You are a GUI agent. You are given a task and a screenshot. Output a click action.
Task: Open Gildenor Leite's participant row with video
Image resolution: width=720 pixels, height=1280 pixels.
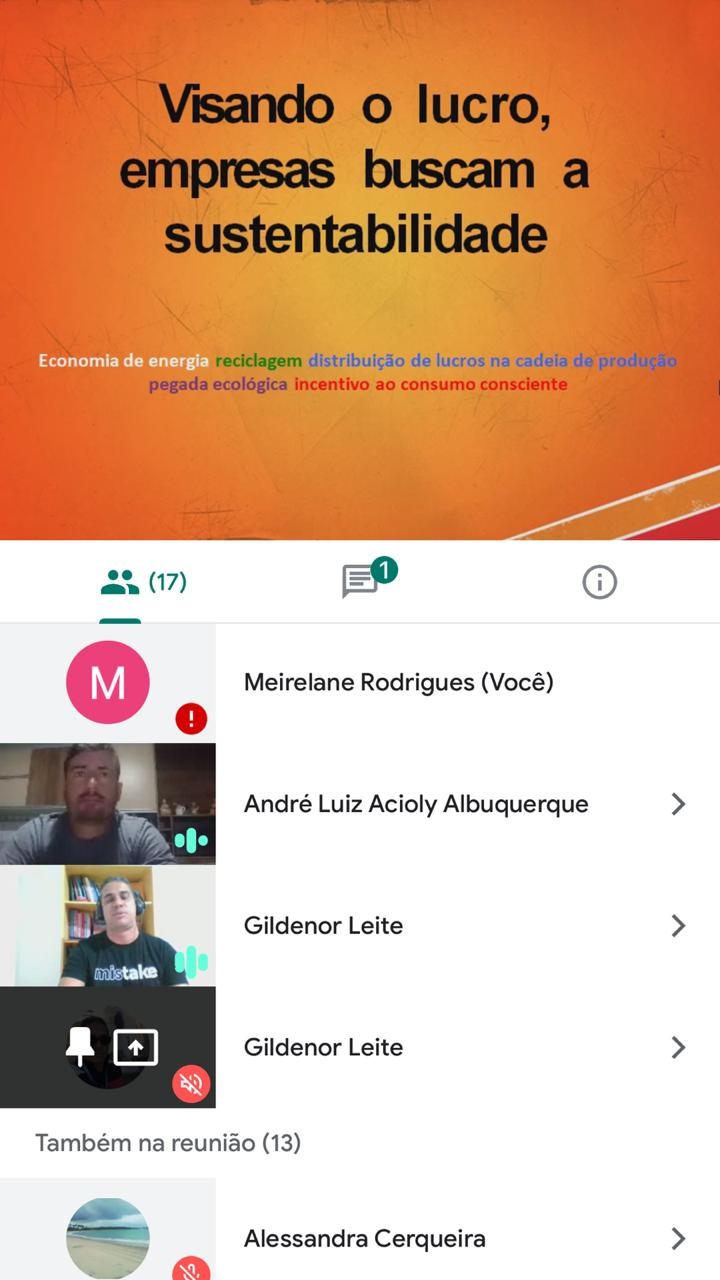click(x=678, y=926)
